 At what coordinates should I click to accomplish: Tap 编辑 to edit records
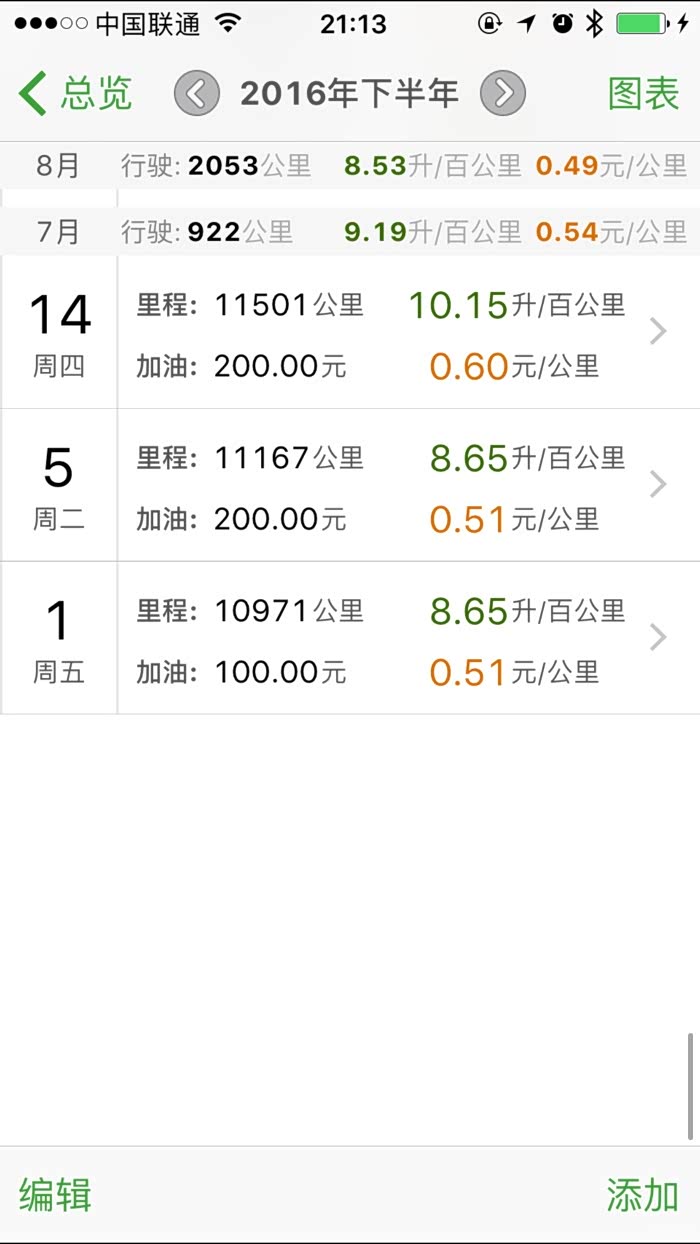coord(55,1195)
